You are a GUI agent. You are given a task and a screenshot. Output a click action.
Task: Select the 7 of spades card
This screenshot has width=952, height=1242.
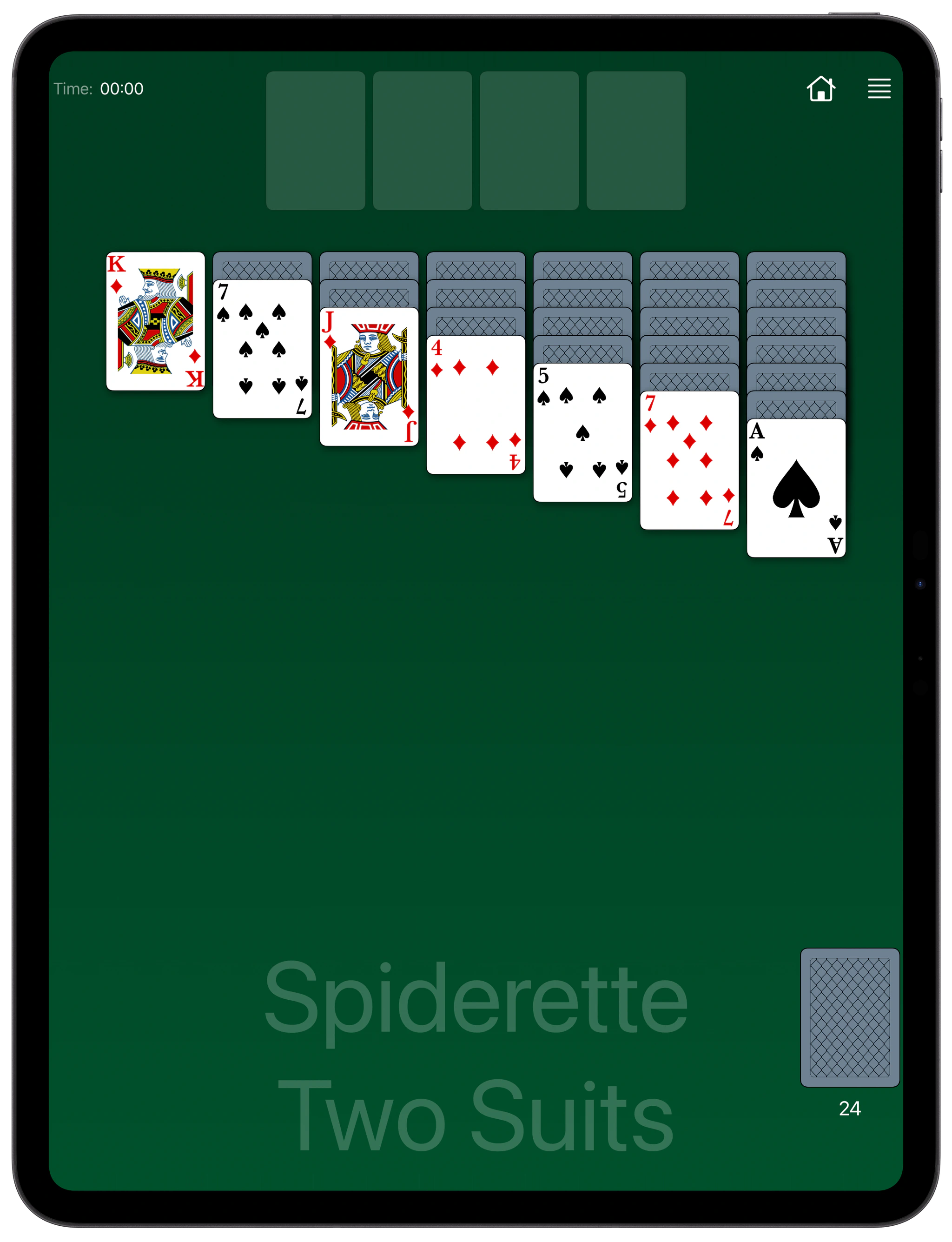262,349
